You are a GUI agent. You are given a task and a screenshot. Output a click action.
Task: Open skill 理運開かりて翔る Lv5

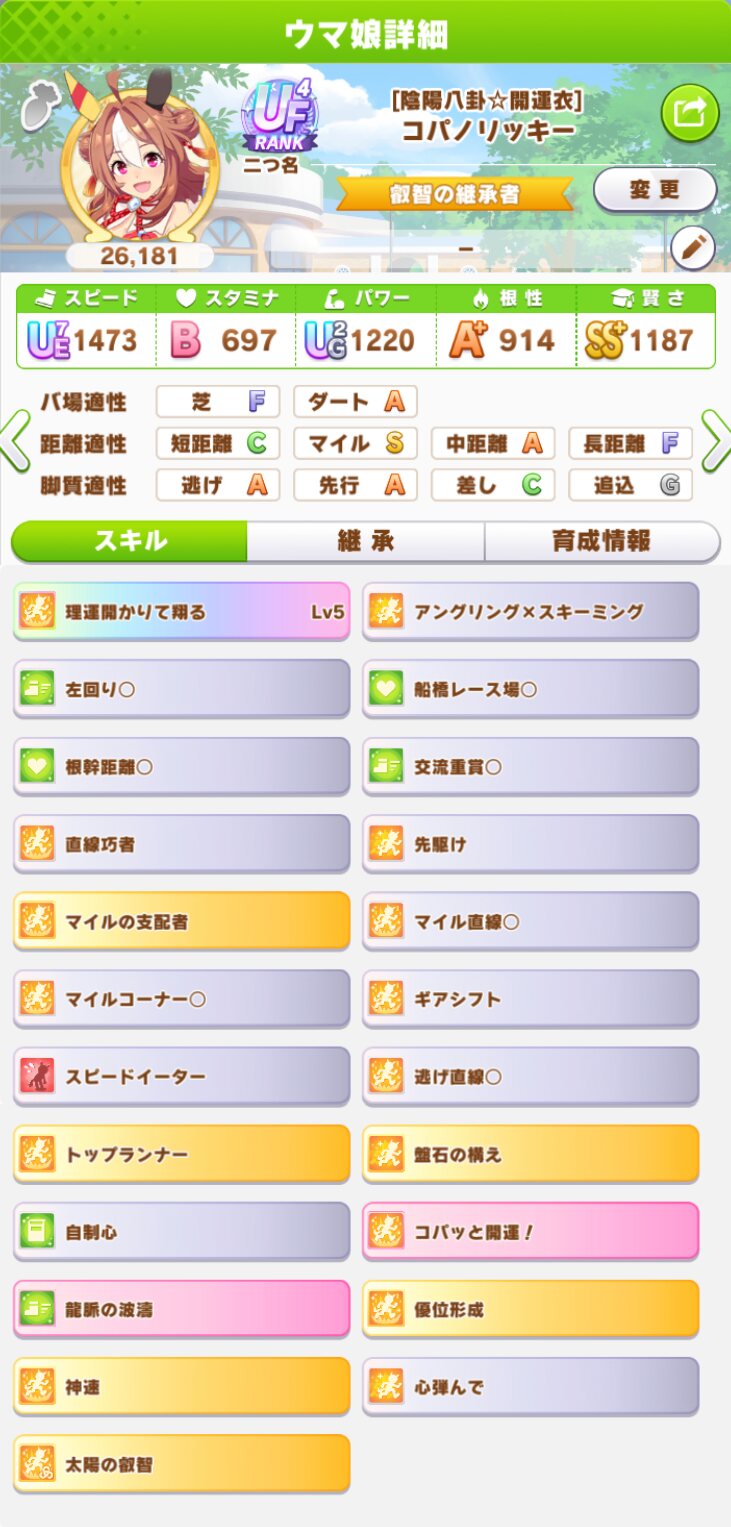(182, 612)
